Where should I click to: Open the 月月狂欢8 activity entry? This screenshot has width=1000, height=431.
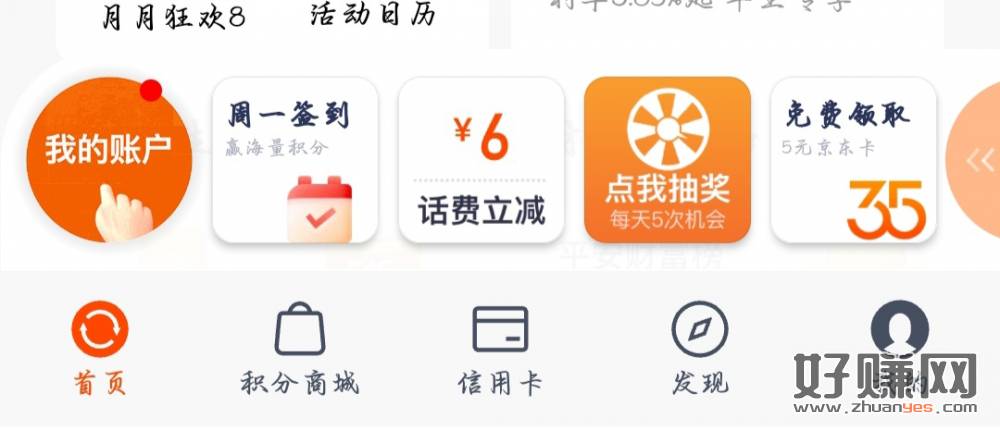[174, 17]
